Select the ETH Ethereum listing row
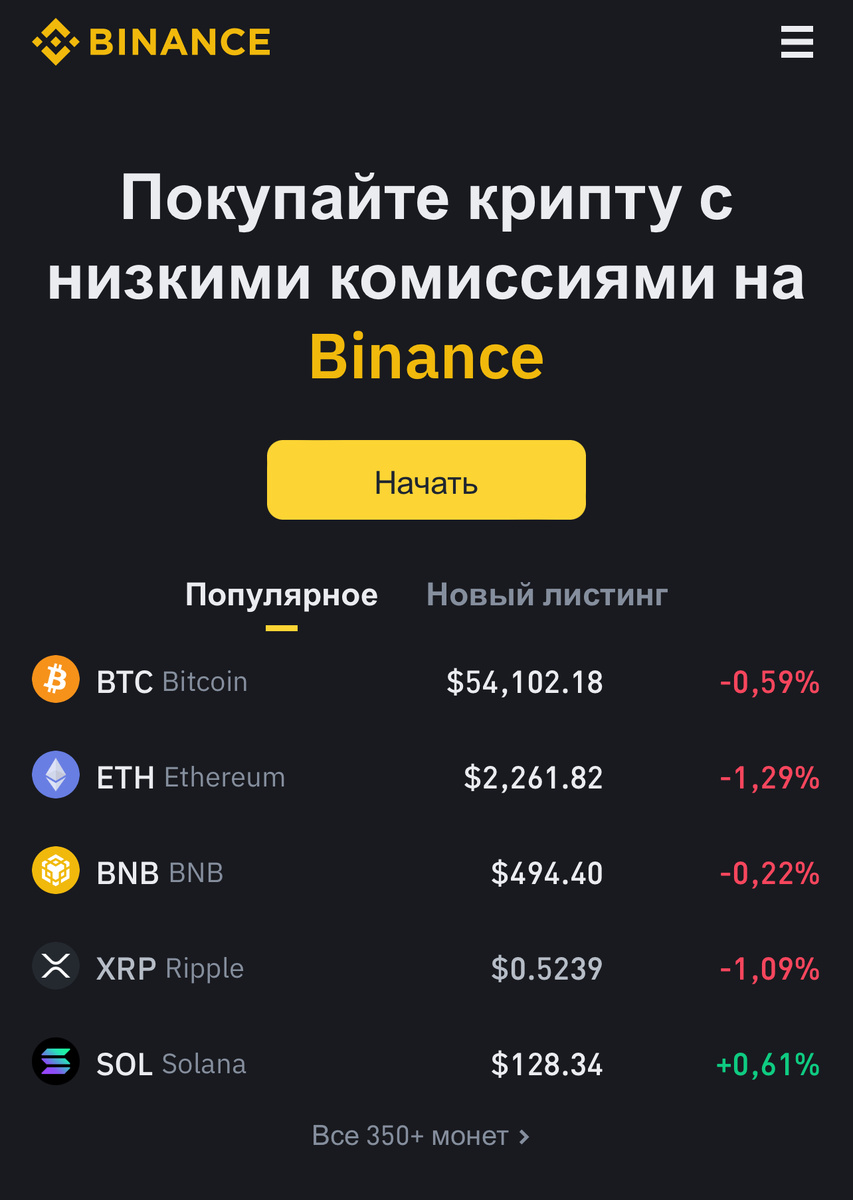Screen dimensions: 853x1200 (426, 775)
